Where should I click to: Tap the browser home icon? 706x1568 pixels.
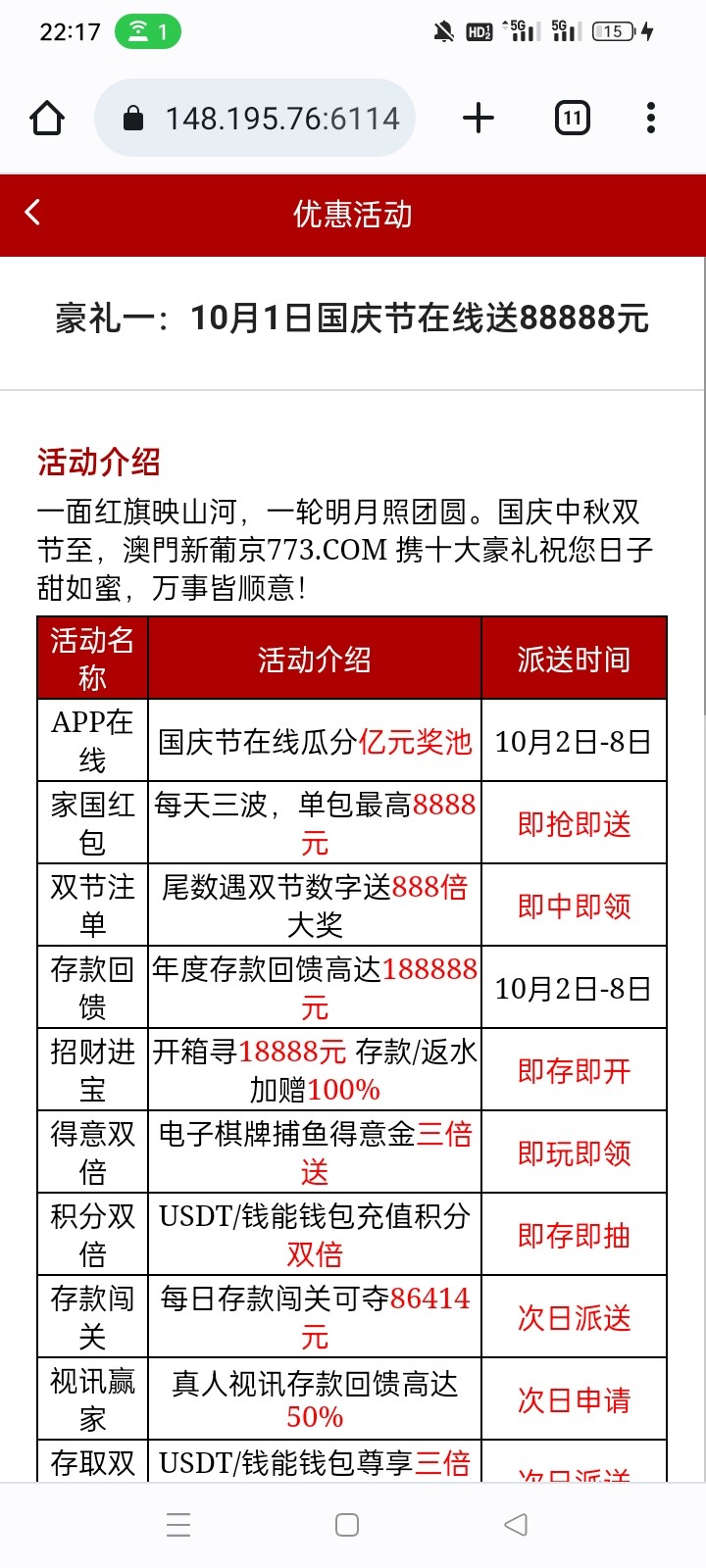pos(47,119)
